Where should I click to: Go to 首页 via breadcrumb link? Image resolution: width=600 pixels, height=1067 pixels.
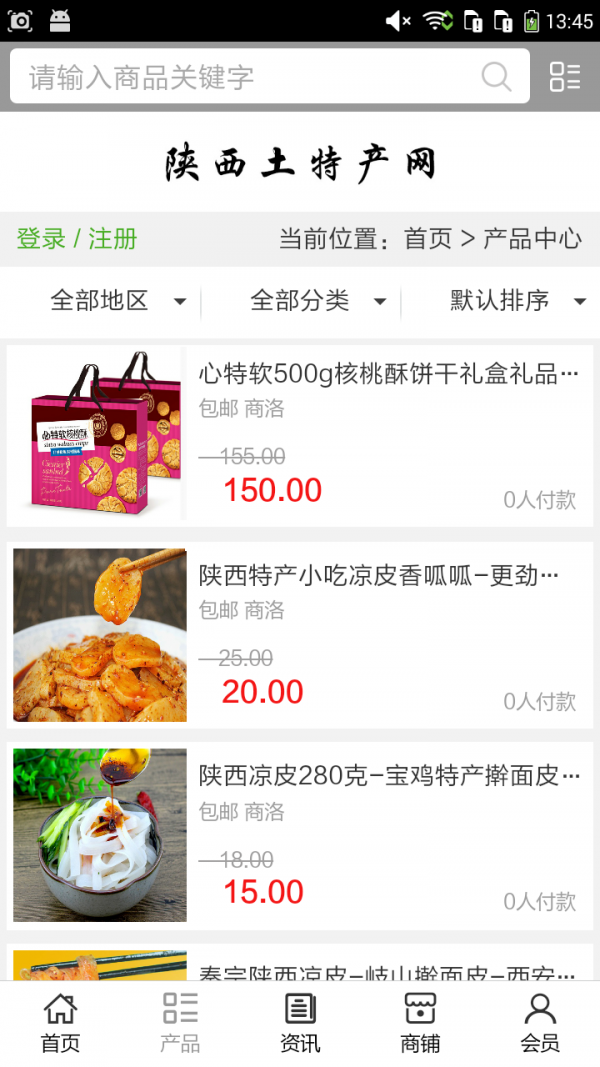coord(428,239)
